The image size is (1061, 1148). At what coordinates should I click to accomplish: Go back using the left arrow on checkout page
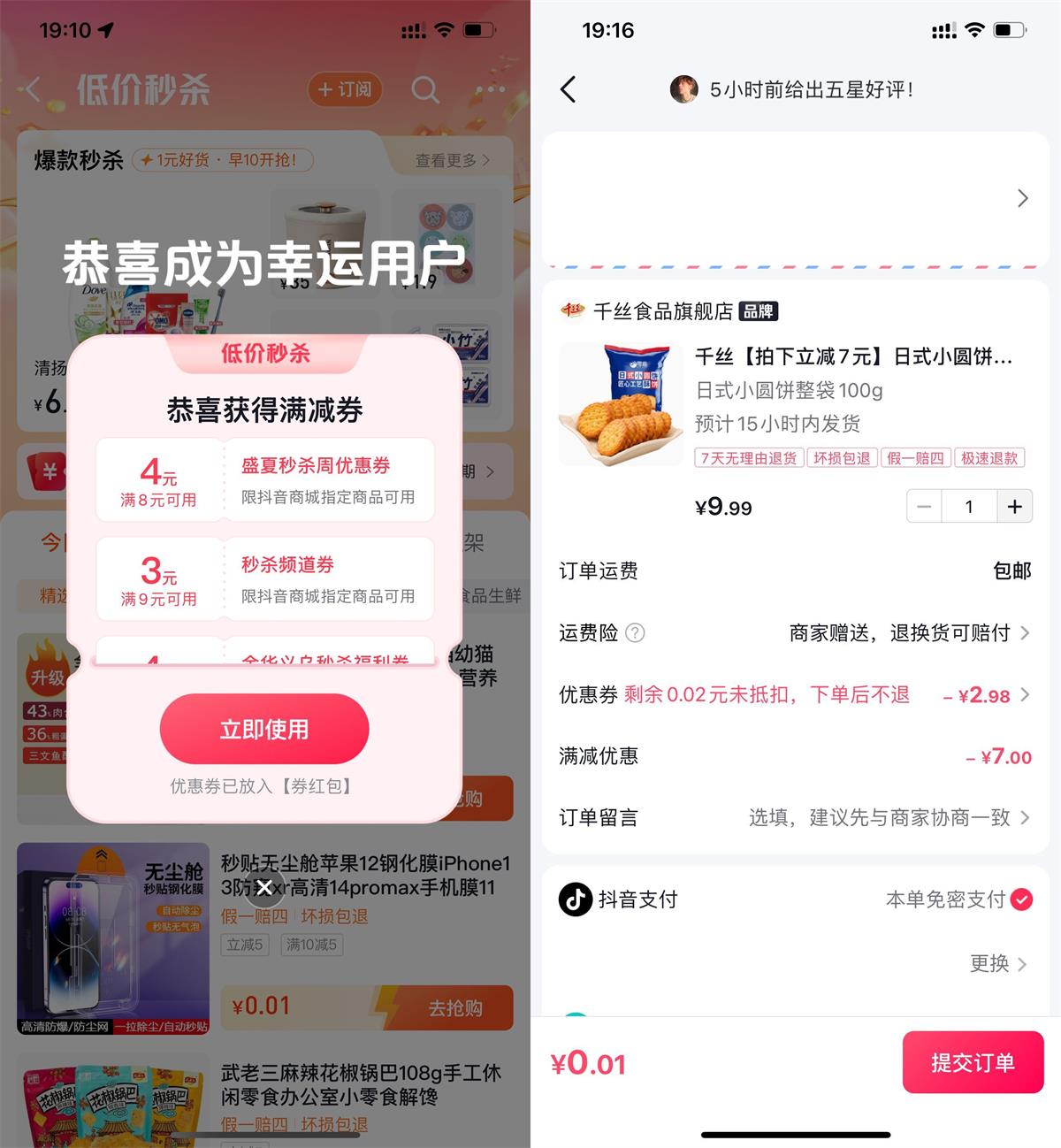click(x=570, y=89)
